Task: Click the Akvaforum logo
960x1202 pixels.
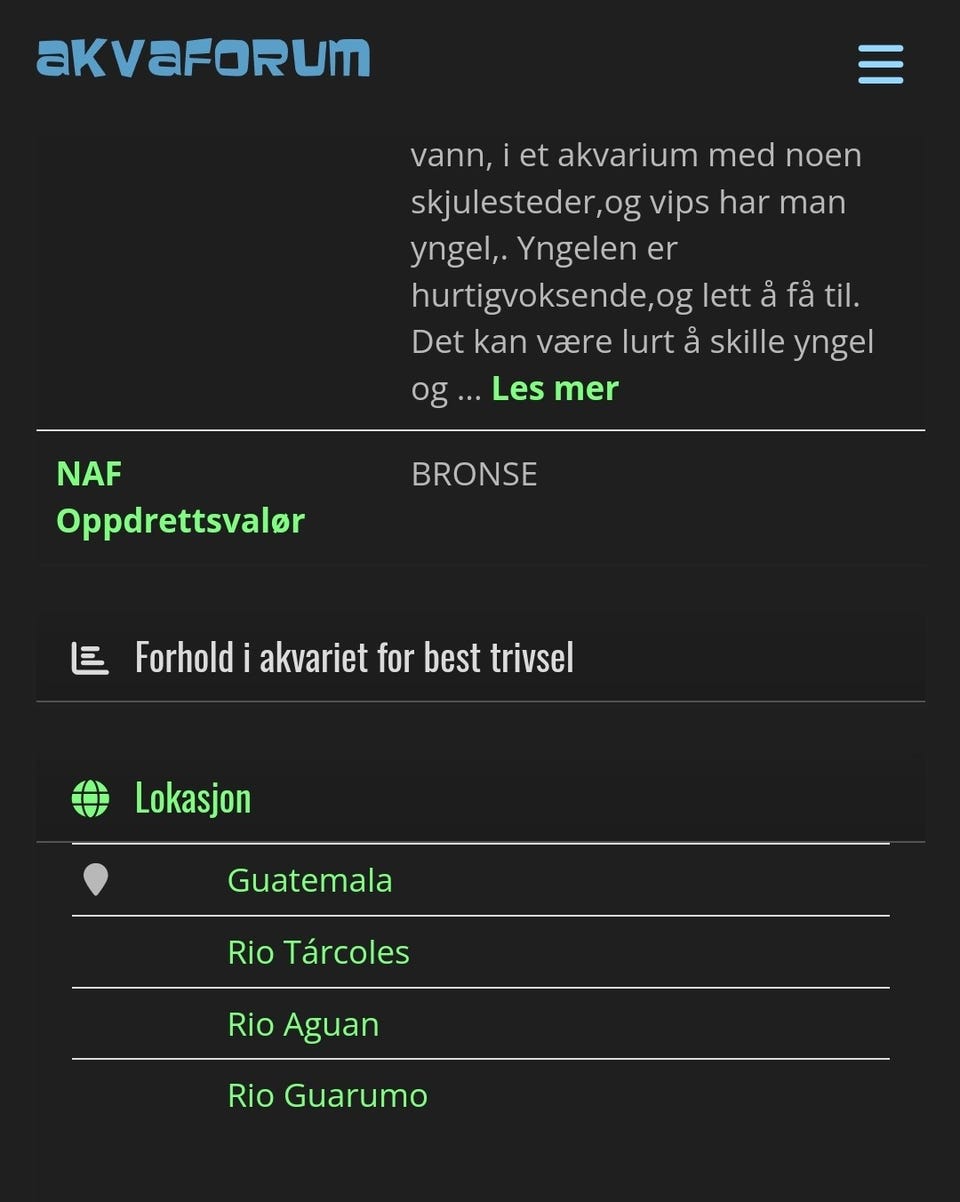Action: tap(203, 57)
